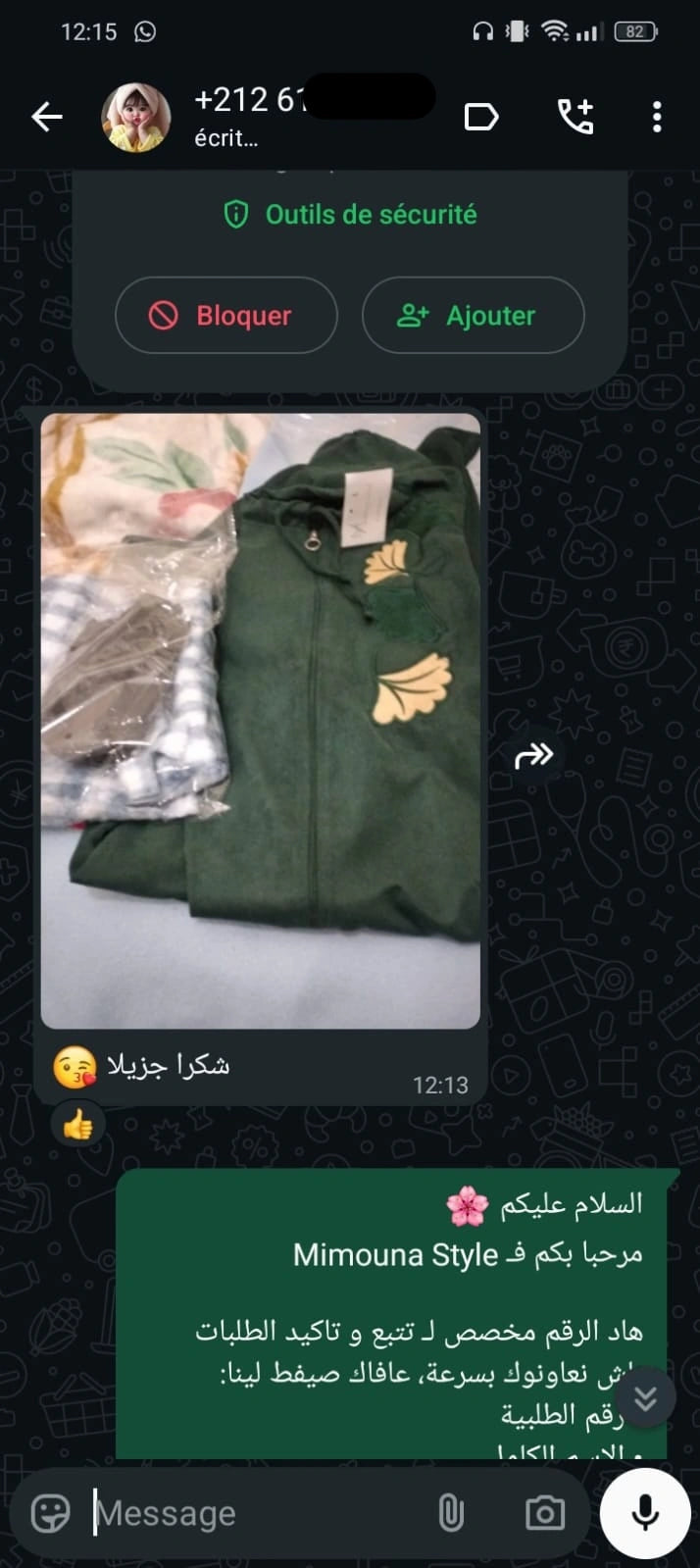Open the emoji and sticker picker
Viewport: 700px width, 1568px height.
click(x=51, y=1513)
